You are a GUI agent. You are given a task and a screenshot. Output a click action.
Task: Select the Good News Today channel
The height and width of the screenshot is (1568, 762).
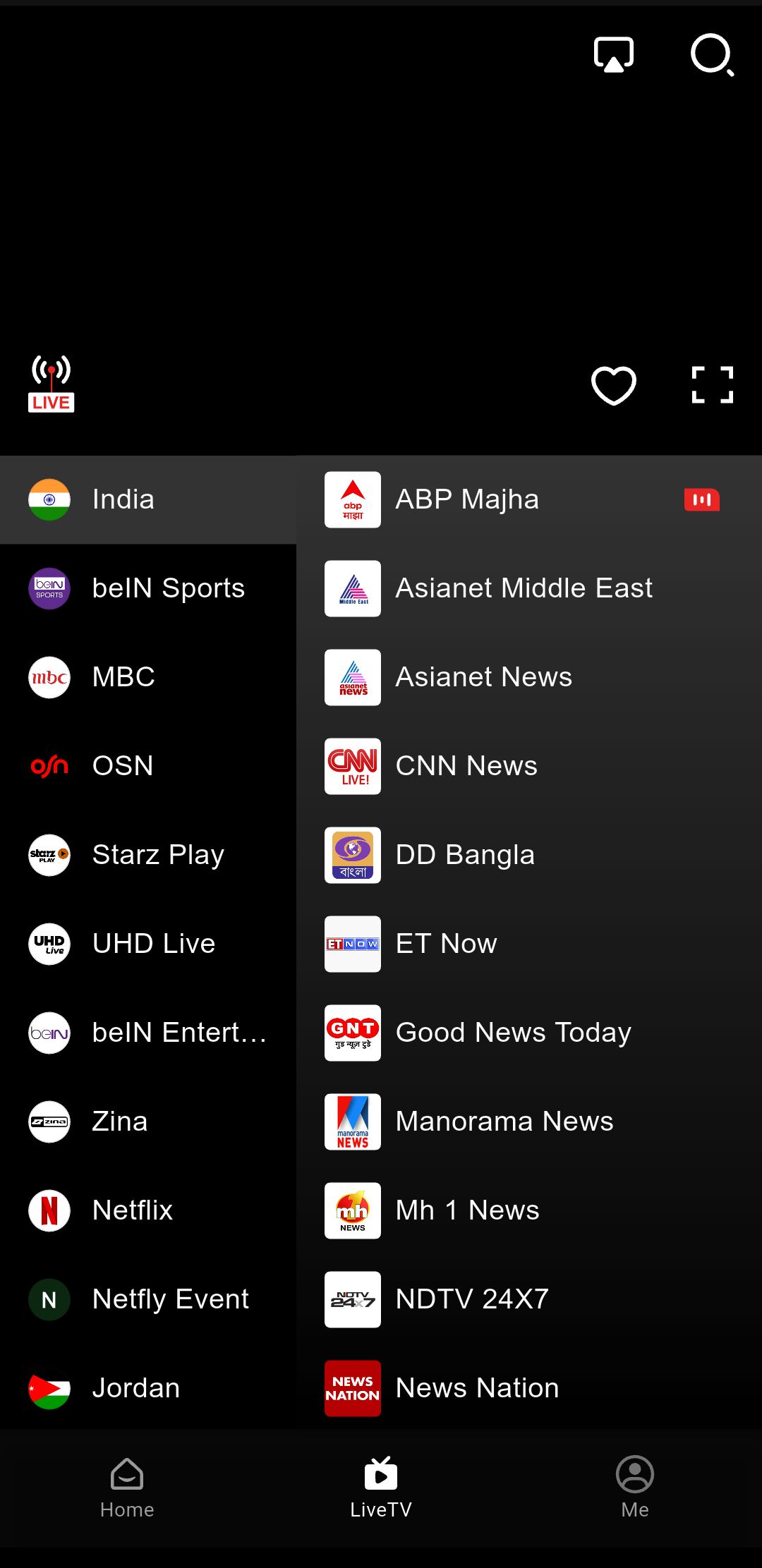[513, 1033]
